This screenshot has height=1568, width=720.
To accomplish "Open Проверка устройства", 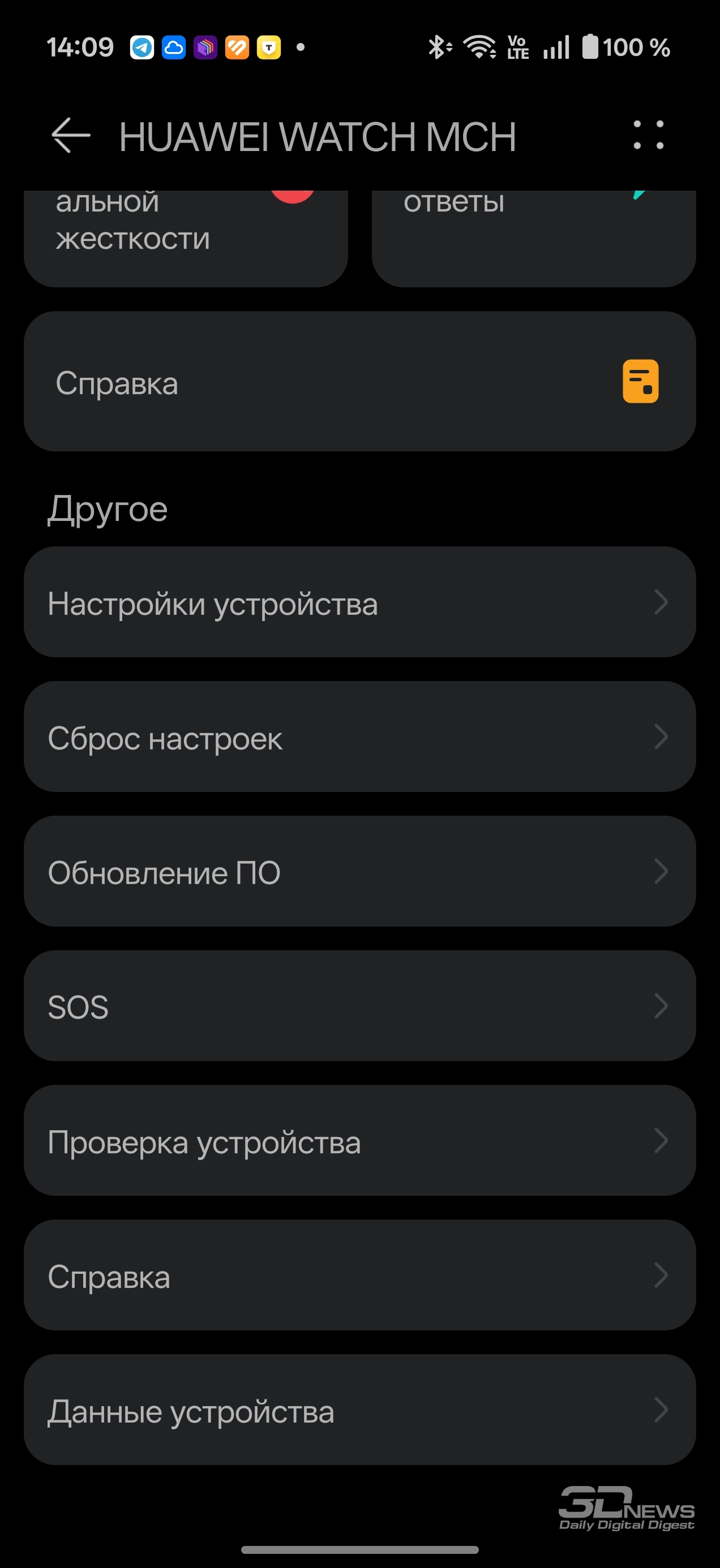I will (359, 1140).
